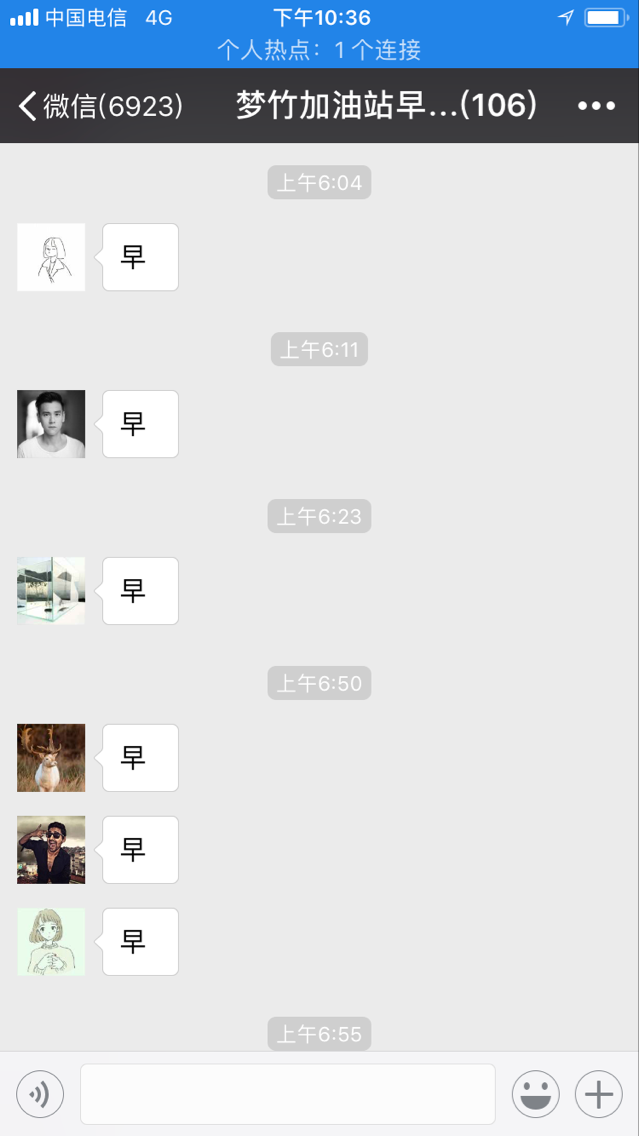
Task: Open the deer avatar's profile
Action: [51, 758]
